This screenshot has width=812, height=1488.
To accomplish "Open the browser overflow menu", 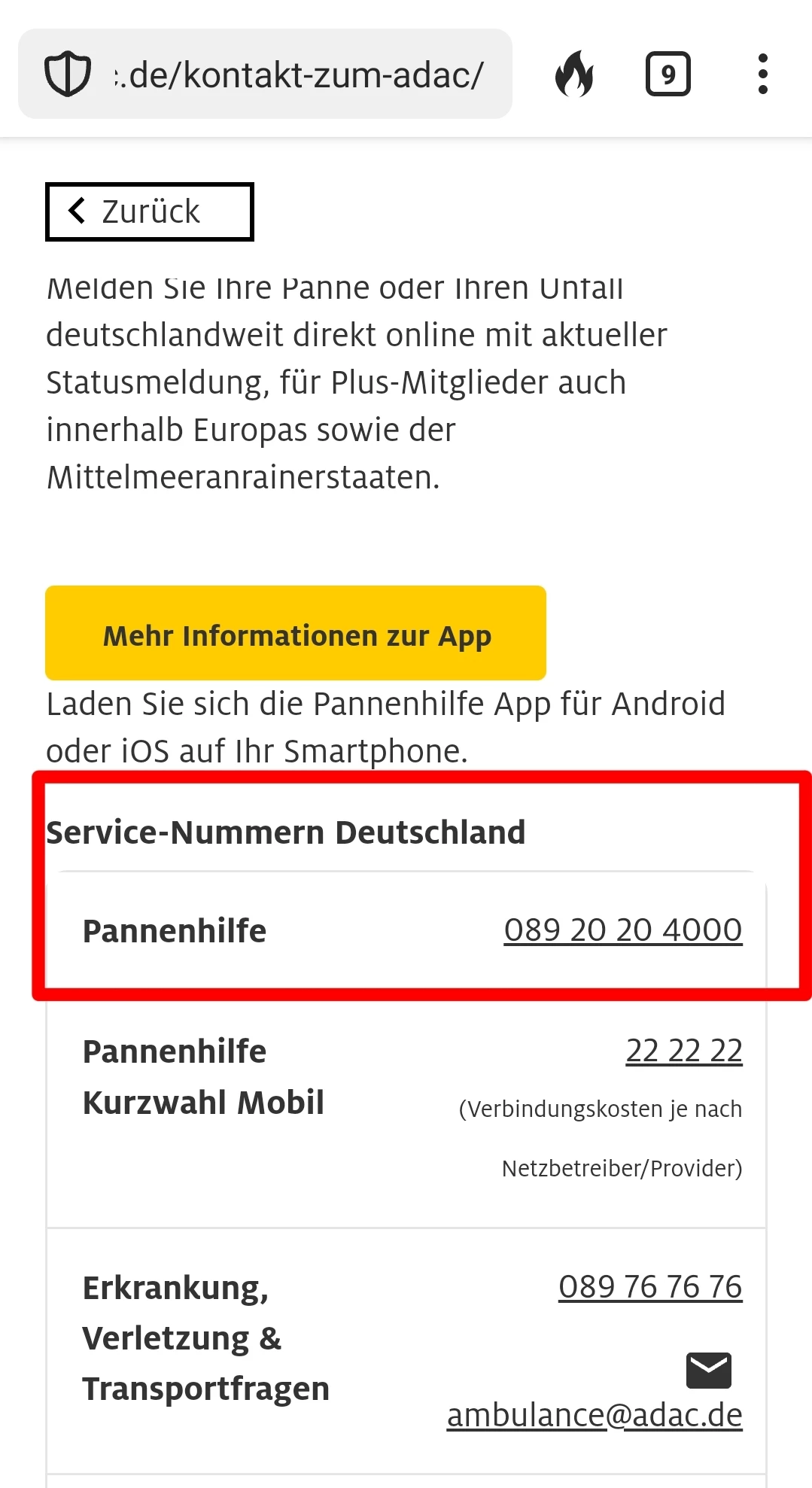I will pos(762,75).
